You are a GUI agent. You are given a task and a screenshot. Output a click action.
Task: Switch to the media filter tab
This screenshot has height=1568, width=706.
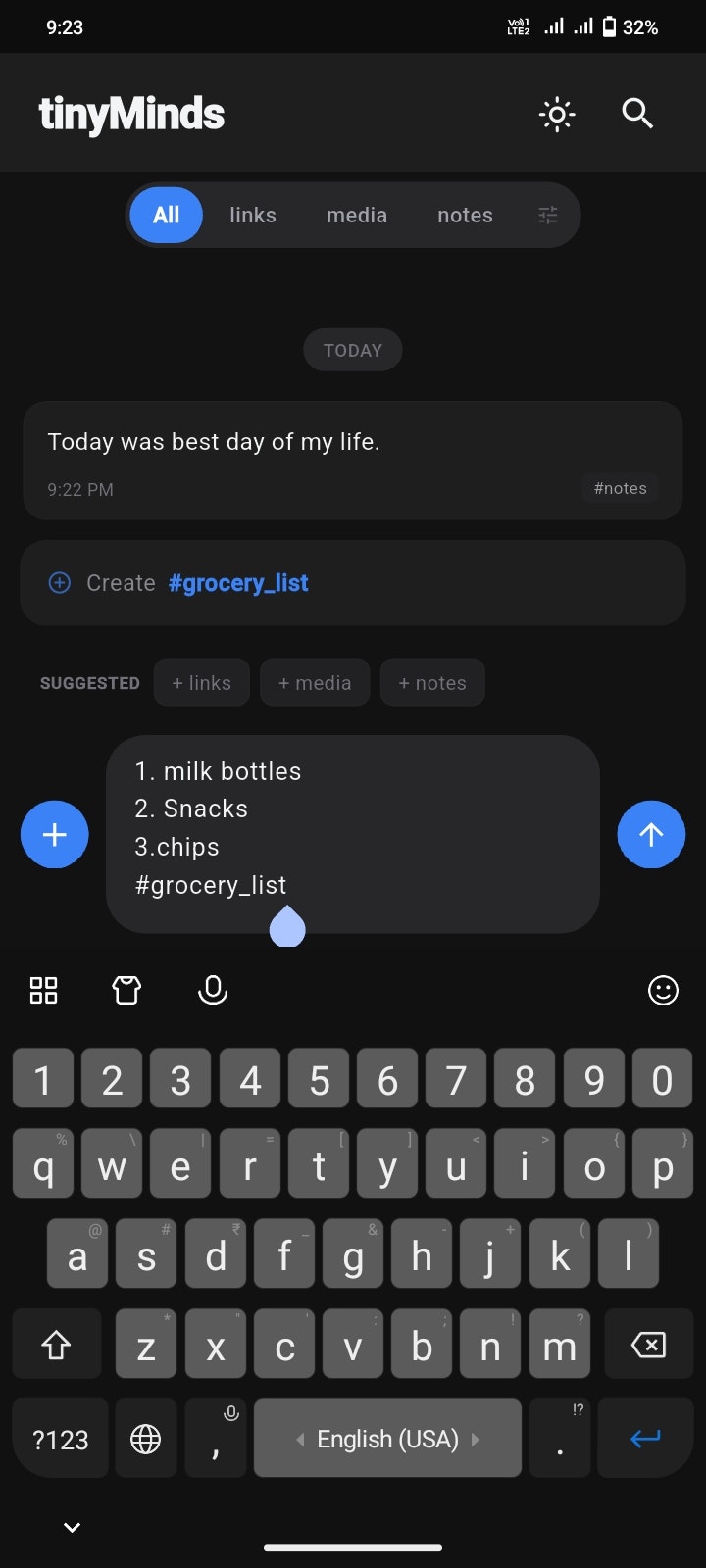coord(357,216)
